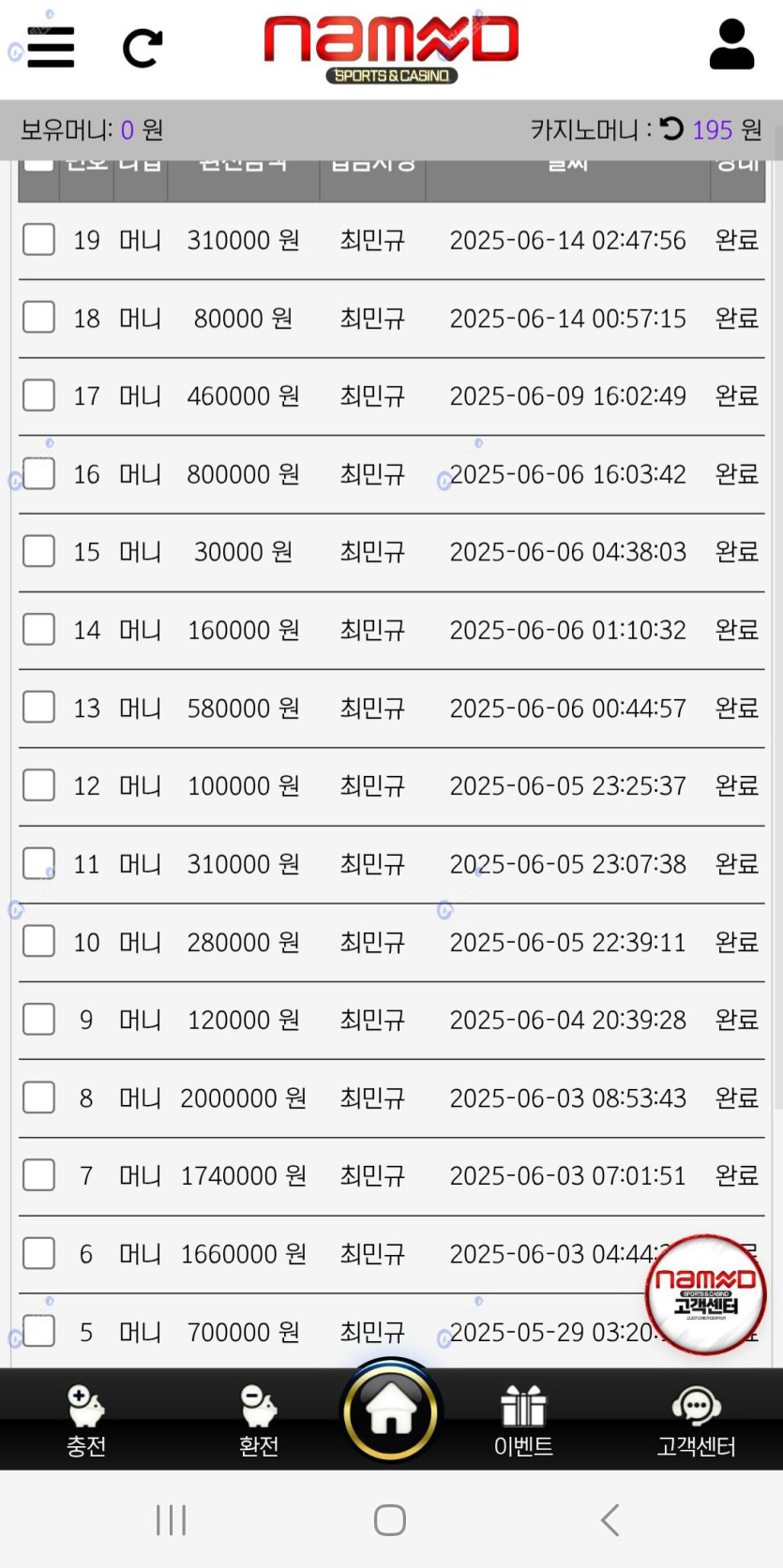The image size is (783, 1568).
Task: Open the 이벤트 events tab
Action: (523, 1420)
